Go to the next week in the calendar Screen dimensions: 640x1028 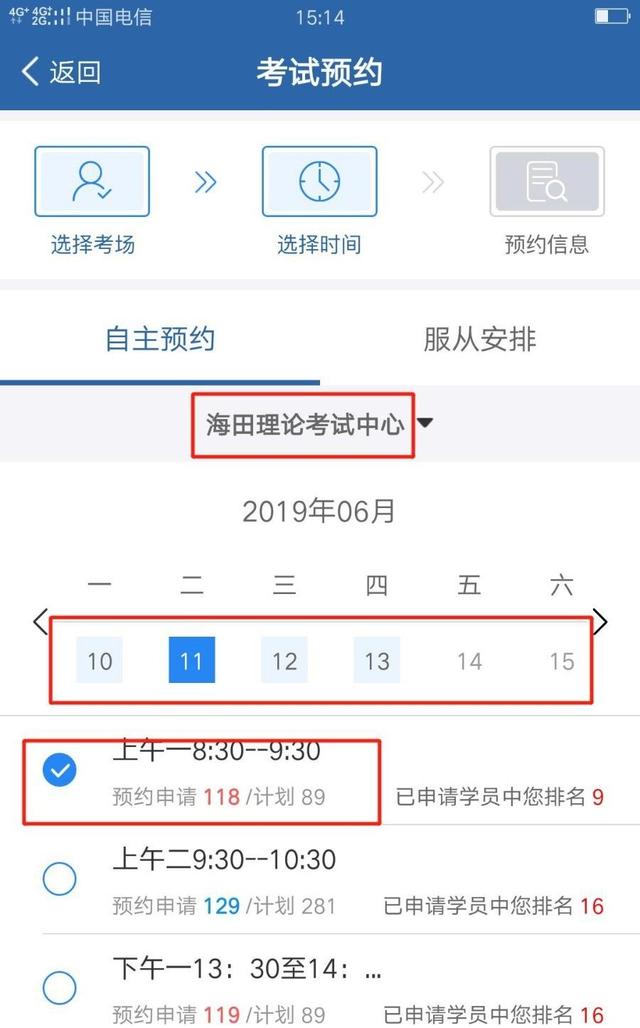[x=600, y=622]
